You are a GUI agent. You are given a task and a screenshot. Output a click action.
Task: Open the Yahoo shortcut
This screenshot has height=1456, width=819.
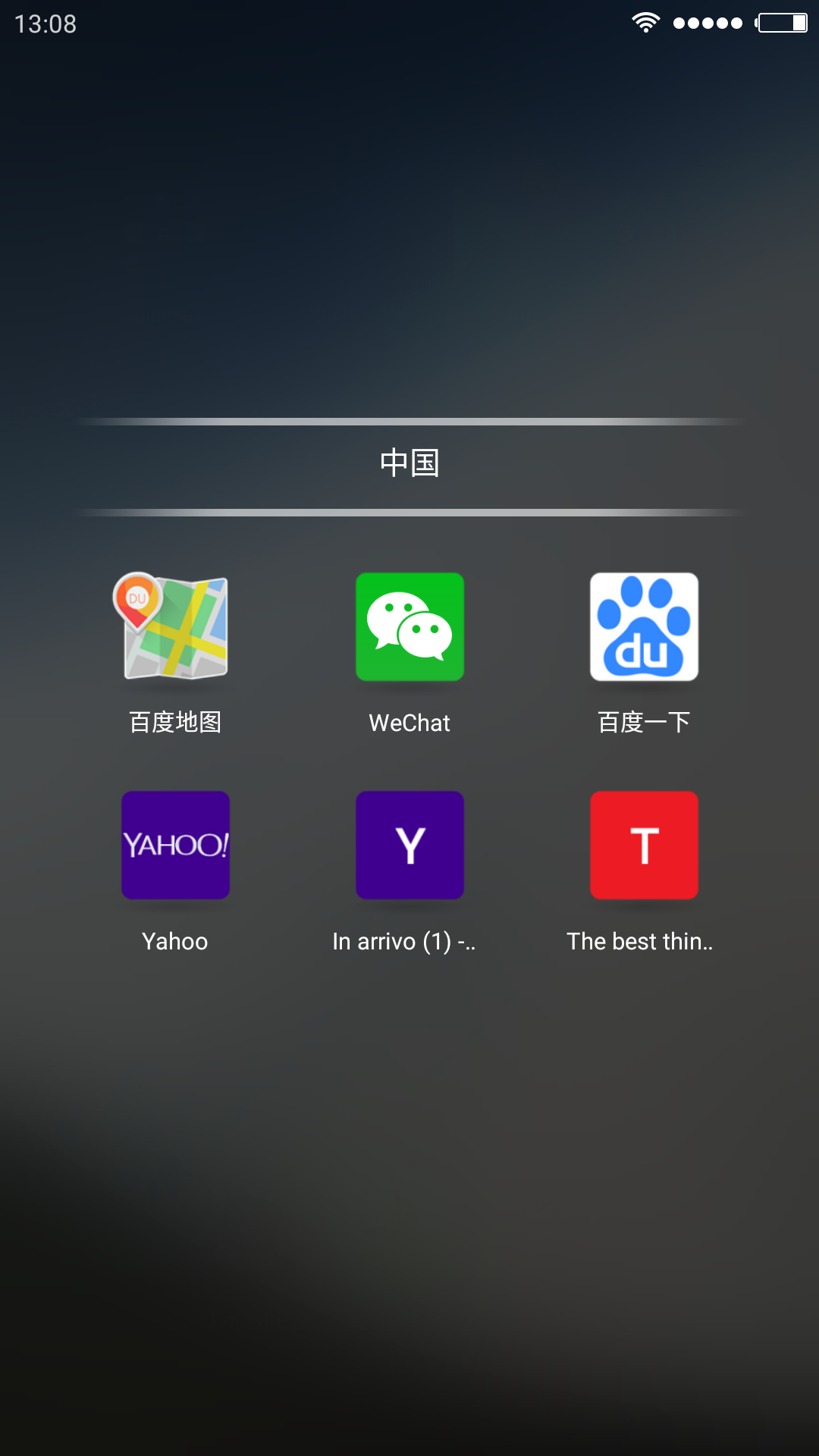click(x=175, y=846)
